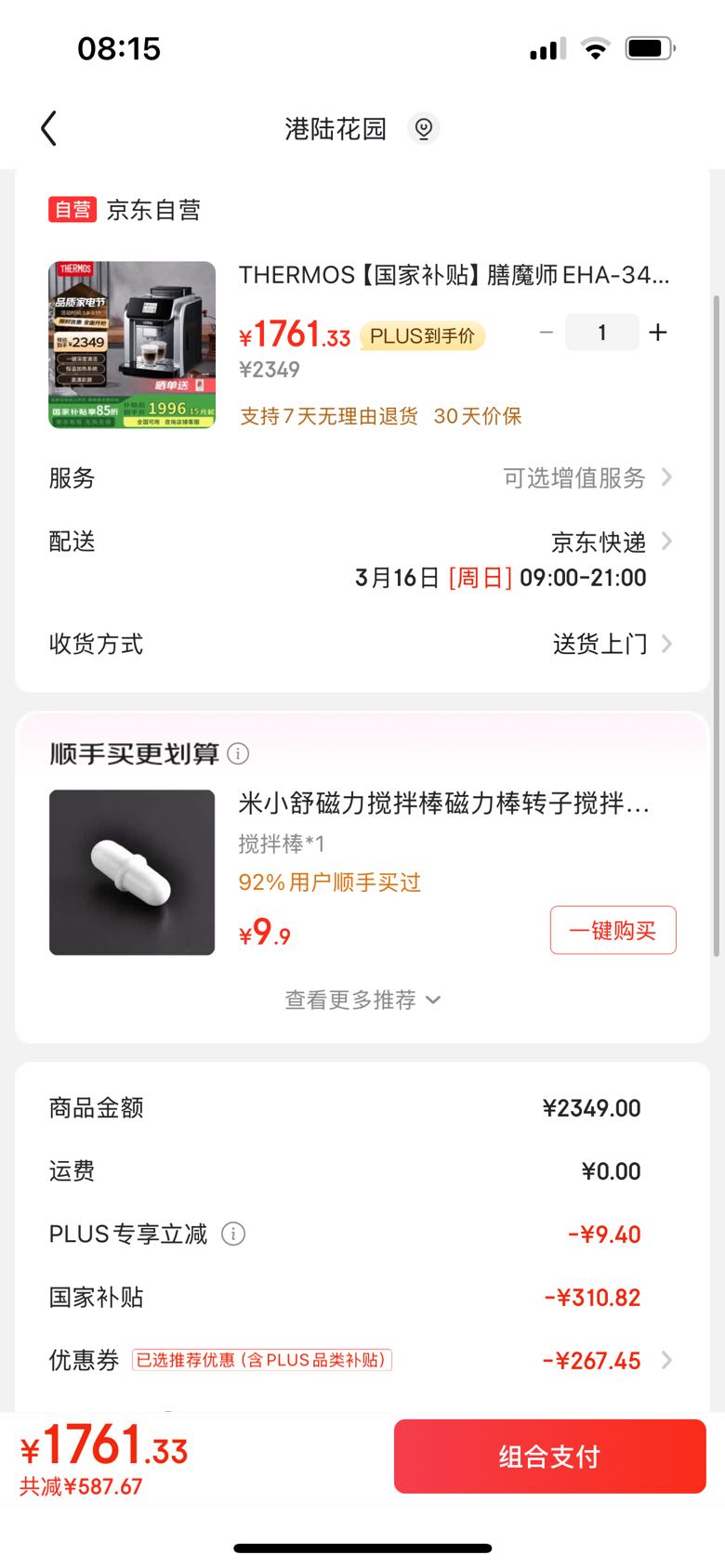Go back using the top-left arrow
The width and height of the screenshot is (725, 1568).
click(49, 128)
